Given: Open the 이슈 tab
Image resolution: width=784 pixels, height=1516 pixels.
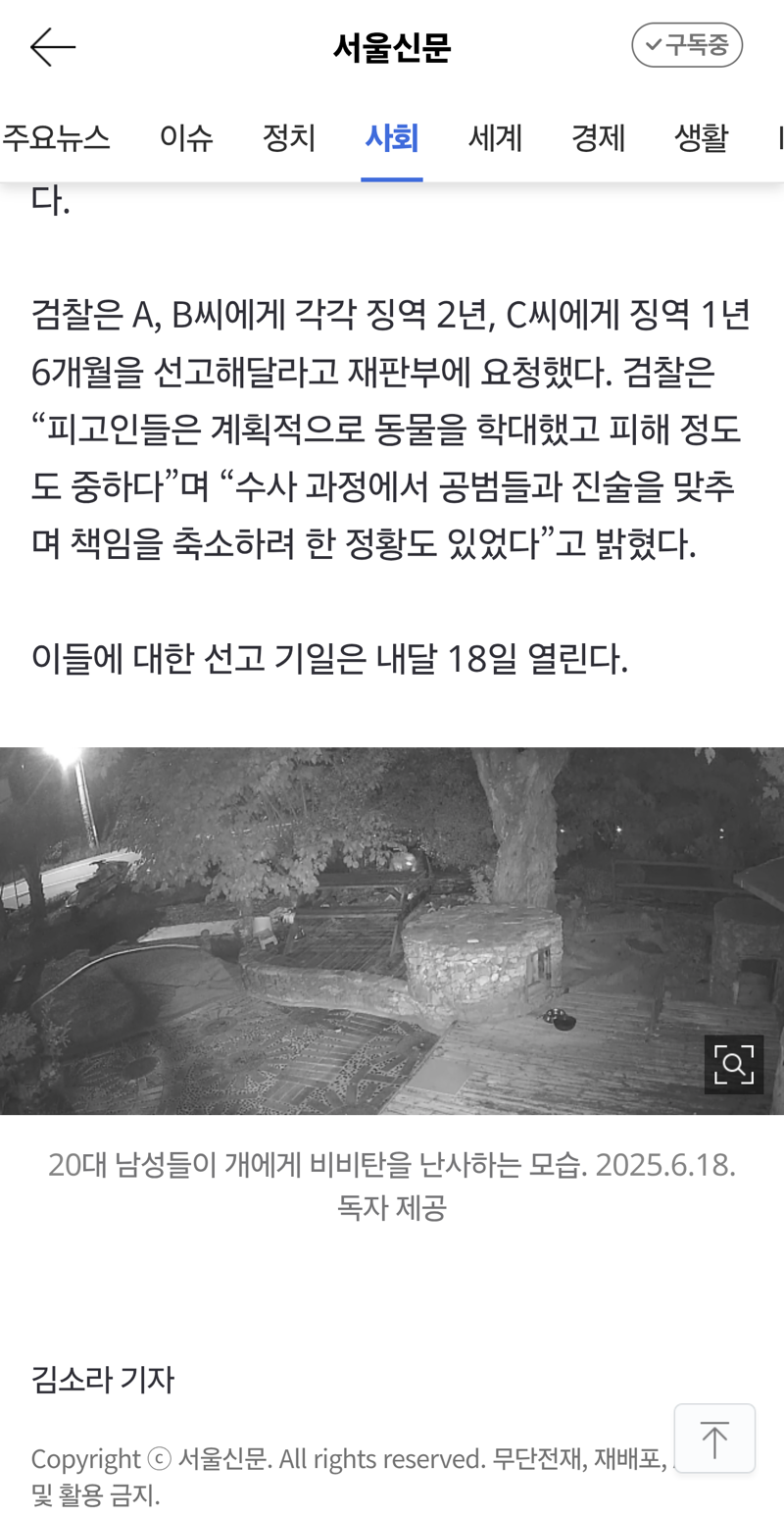Looking at the screenshot, I should pyautogui.click(x=186, y=138).
